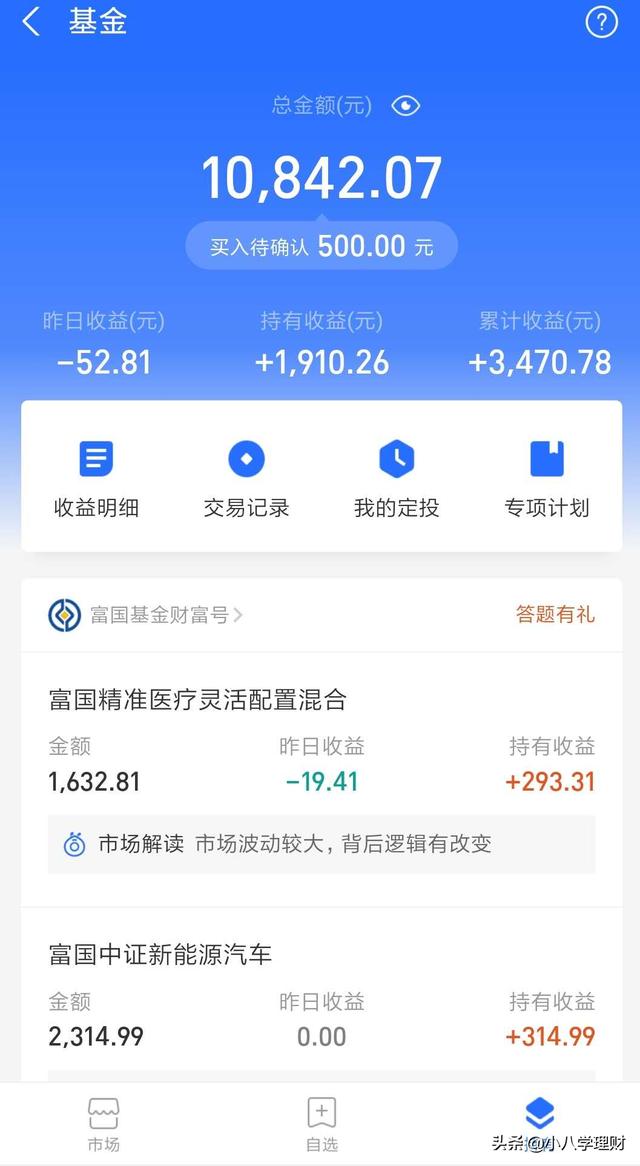The width and height of the screenshot is (640, 1166).
Task: View the 买入待确认 500.00 元 details
Action: 321,246
